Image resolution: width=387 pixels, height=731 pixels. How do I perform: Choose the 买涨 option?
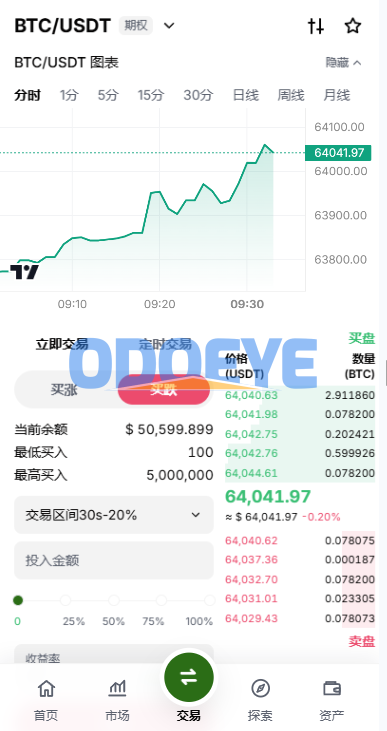64,390
